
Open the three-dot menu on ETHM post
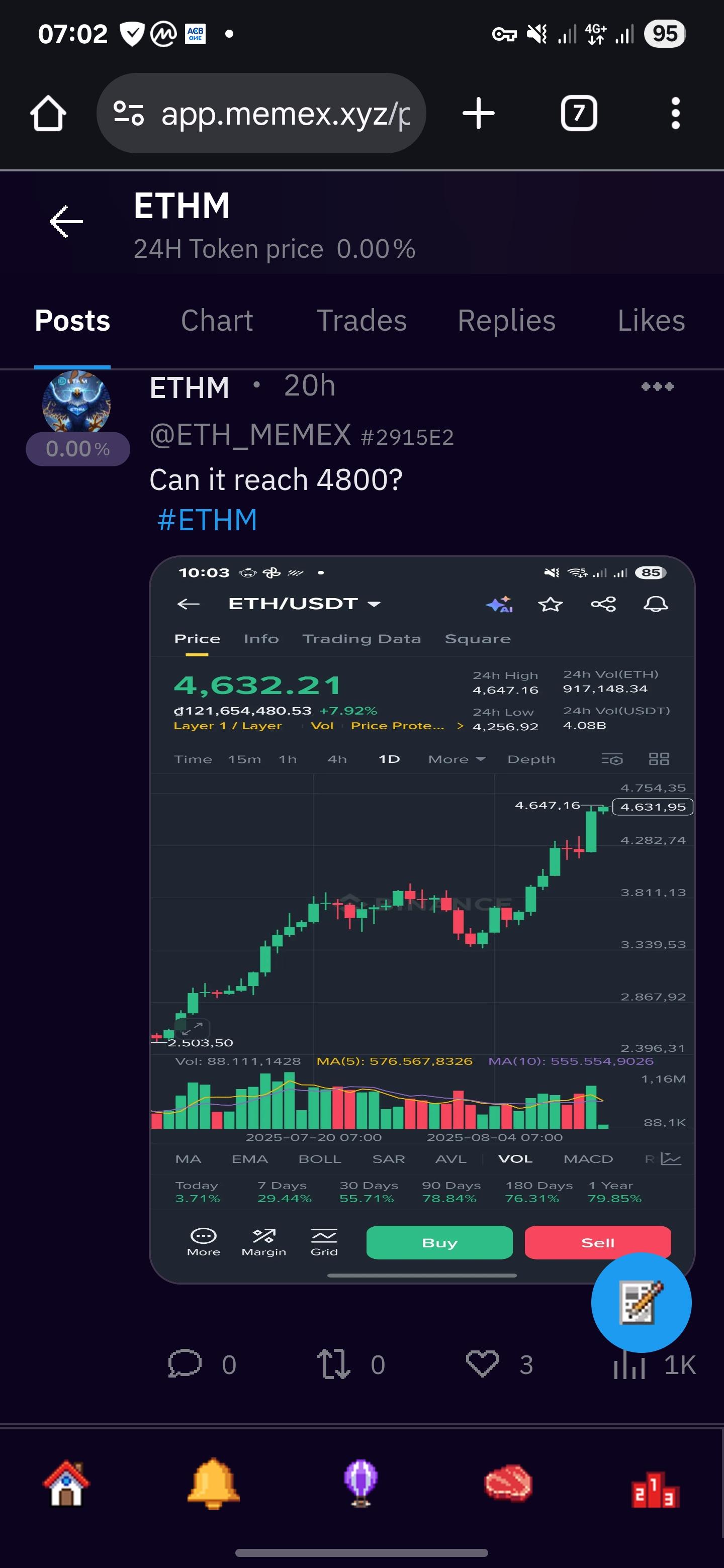657,386
